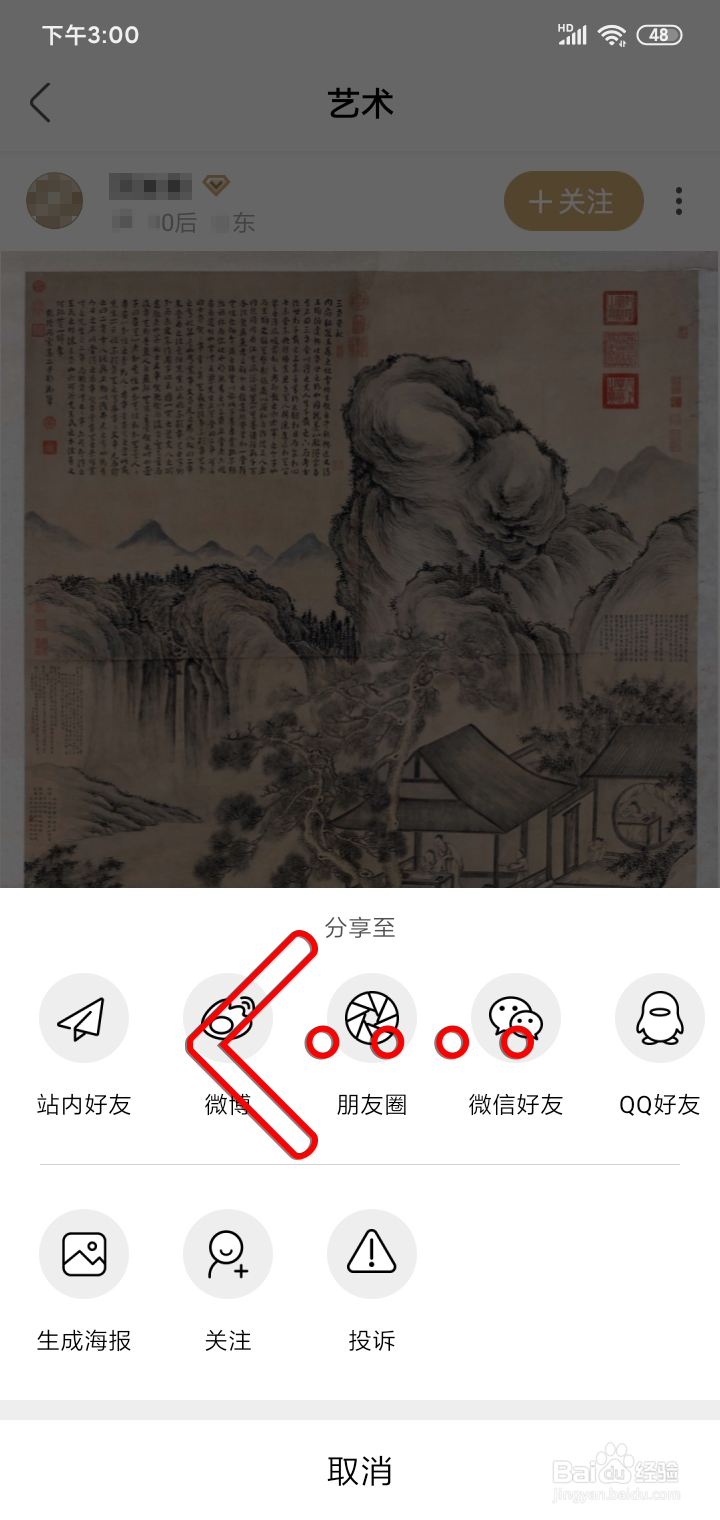The image size is (720, 1520).
Task: Tap the Wi-Fi icon in the status bar
Action: coord(613,33)
